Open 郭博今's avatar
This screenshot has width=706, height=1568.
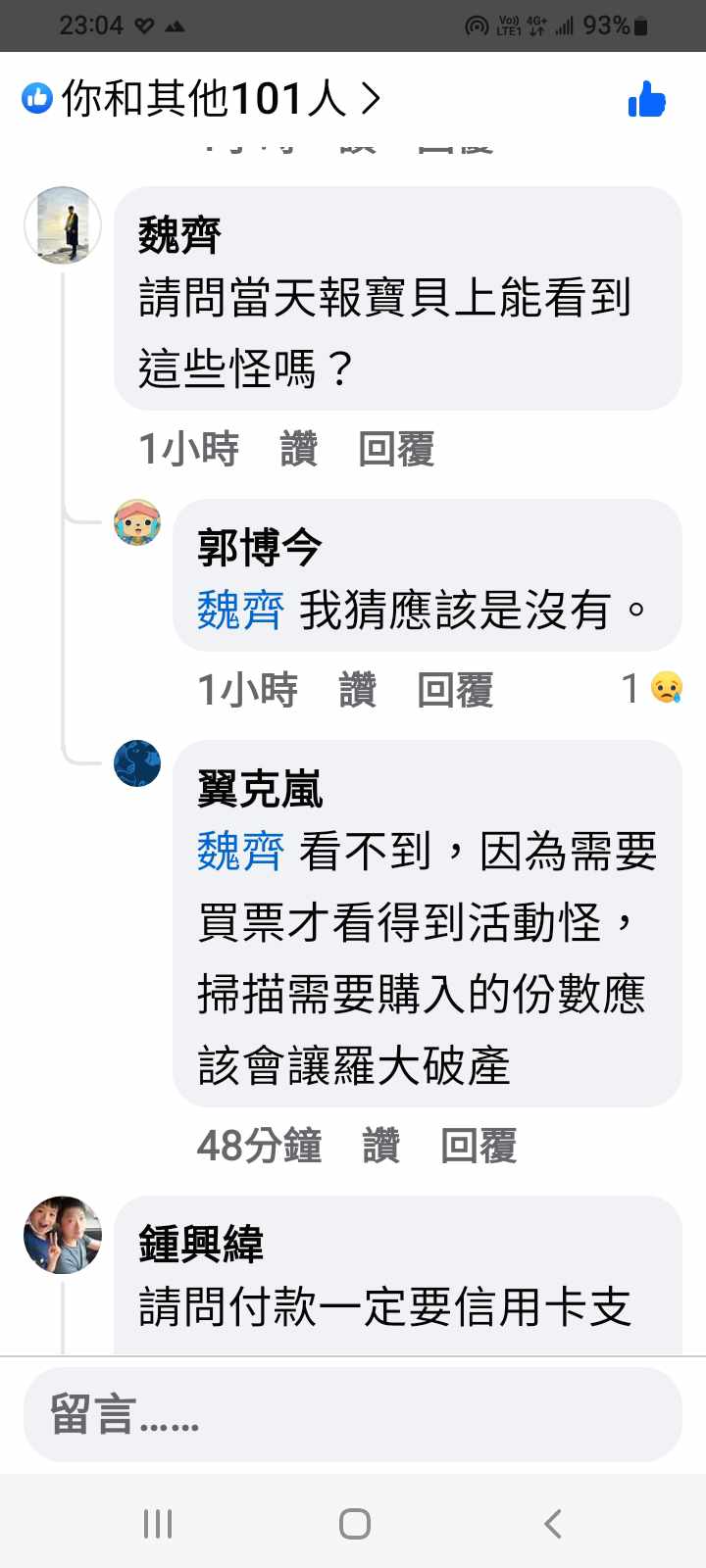coord(137,522)
